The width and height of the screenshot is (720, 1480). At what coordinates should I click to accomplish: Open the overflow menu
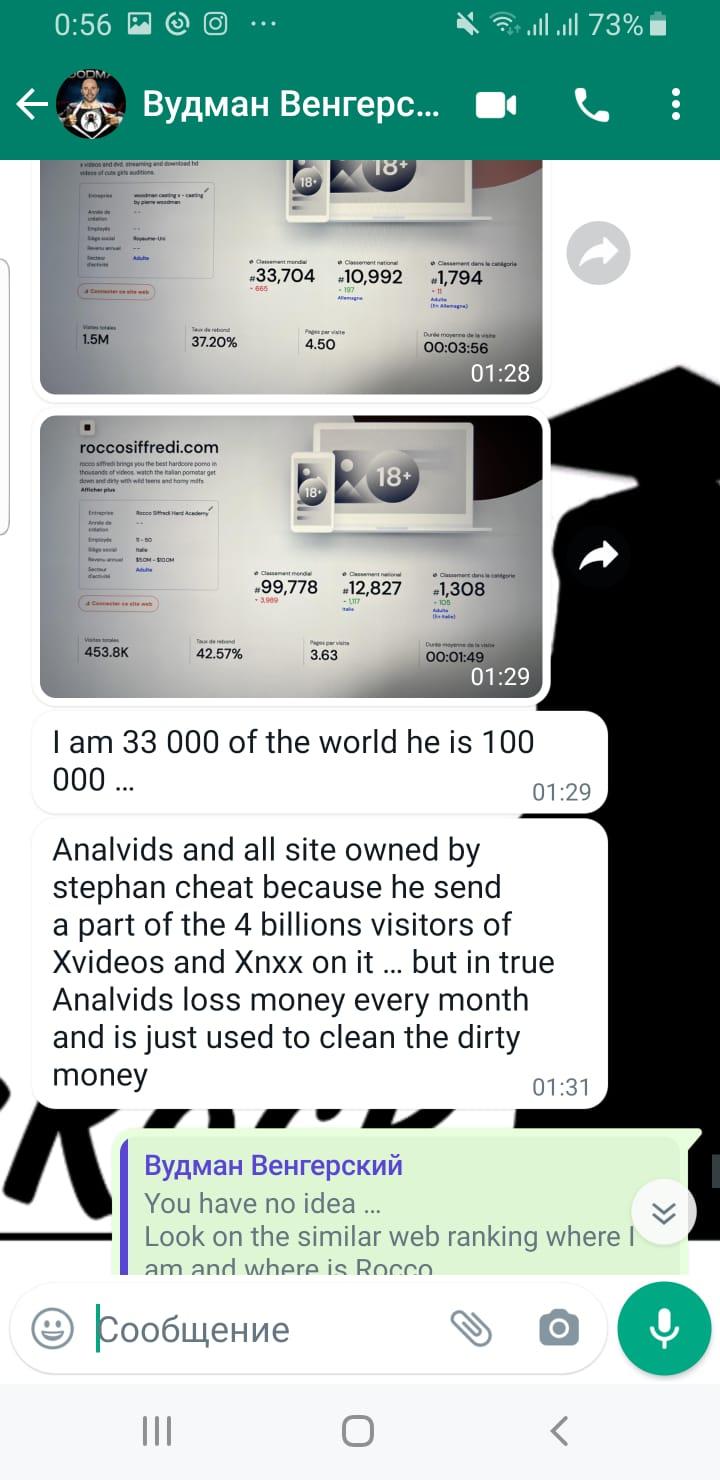pos(676,105)
